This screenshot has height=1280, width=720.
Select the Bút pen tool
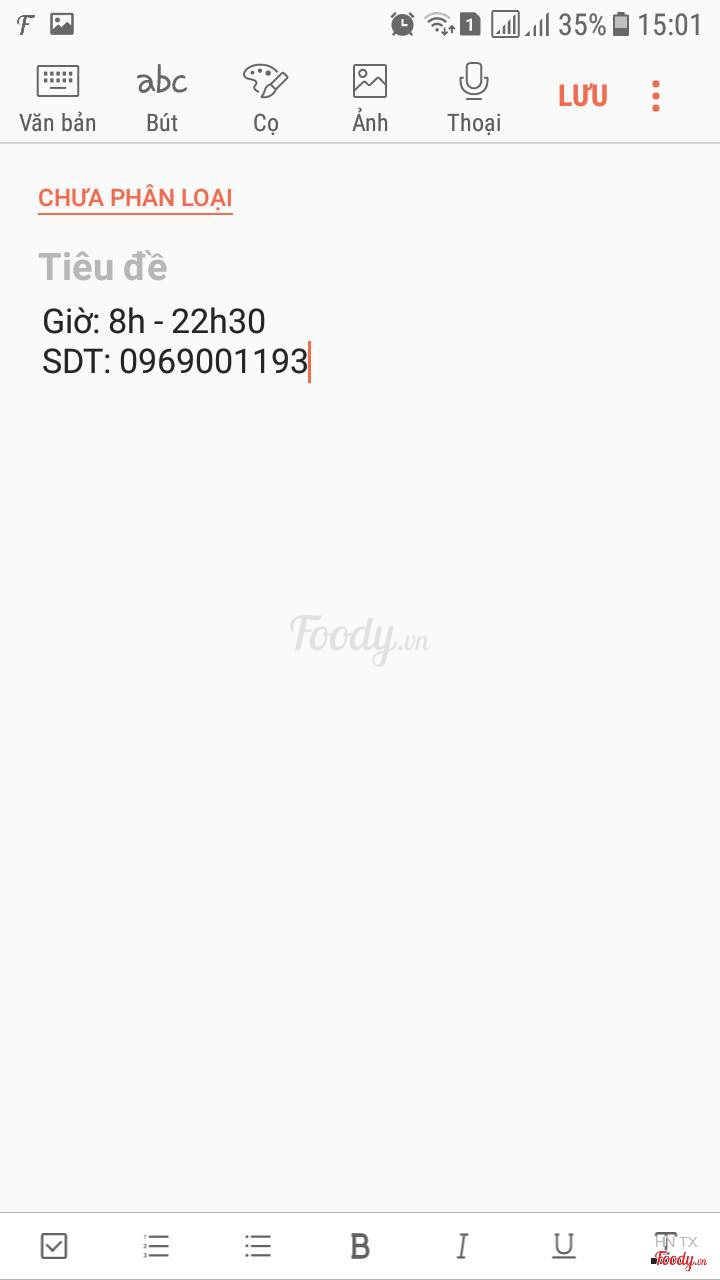point(162,98)
